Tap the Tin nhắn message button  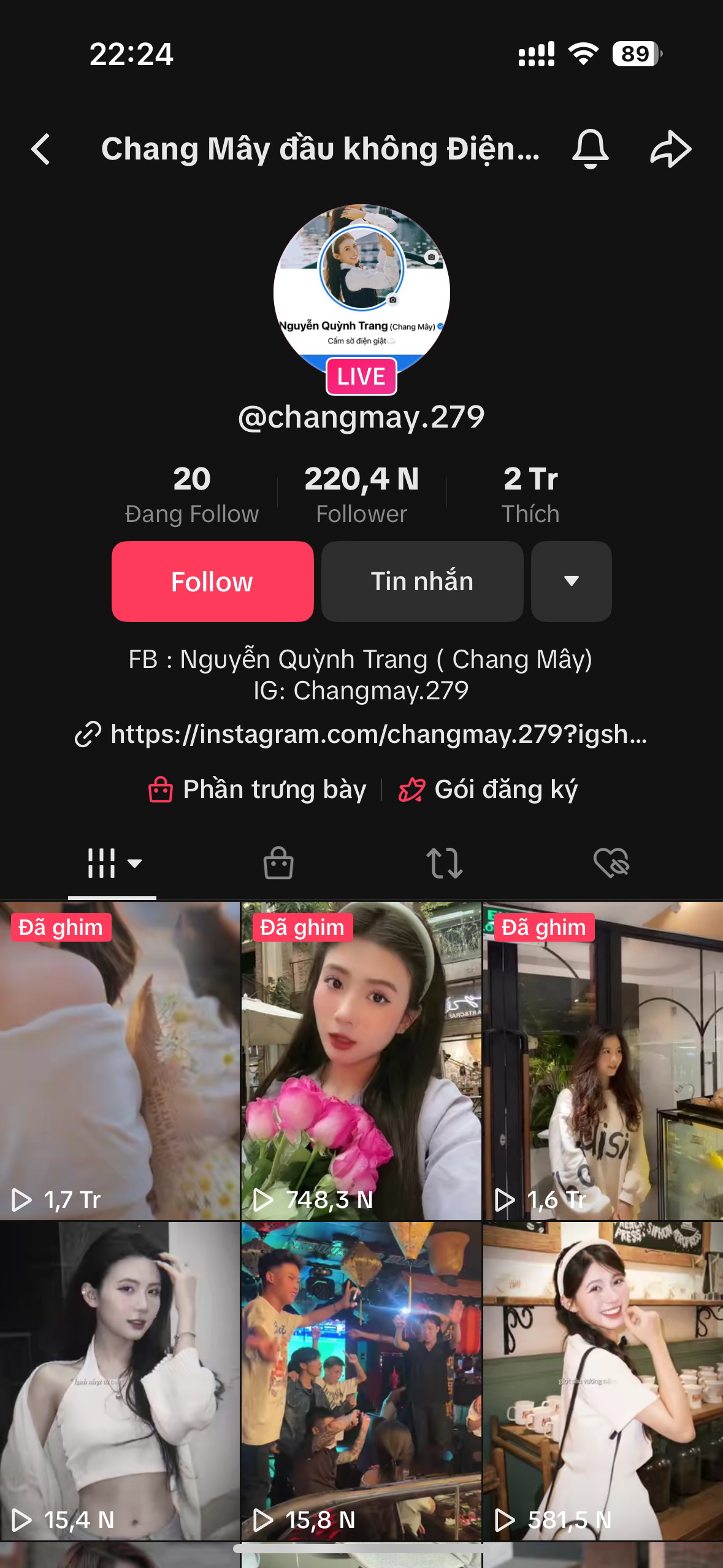point(422,582)
